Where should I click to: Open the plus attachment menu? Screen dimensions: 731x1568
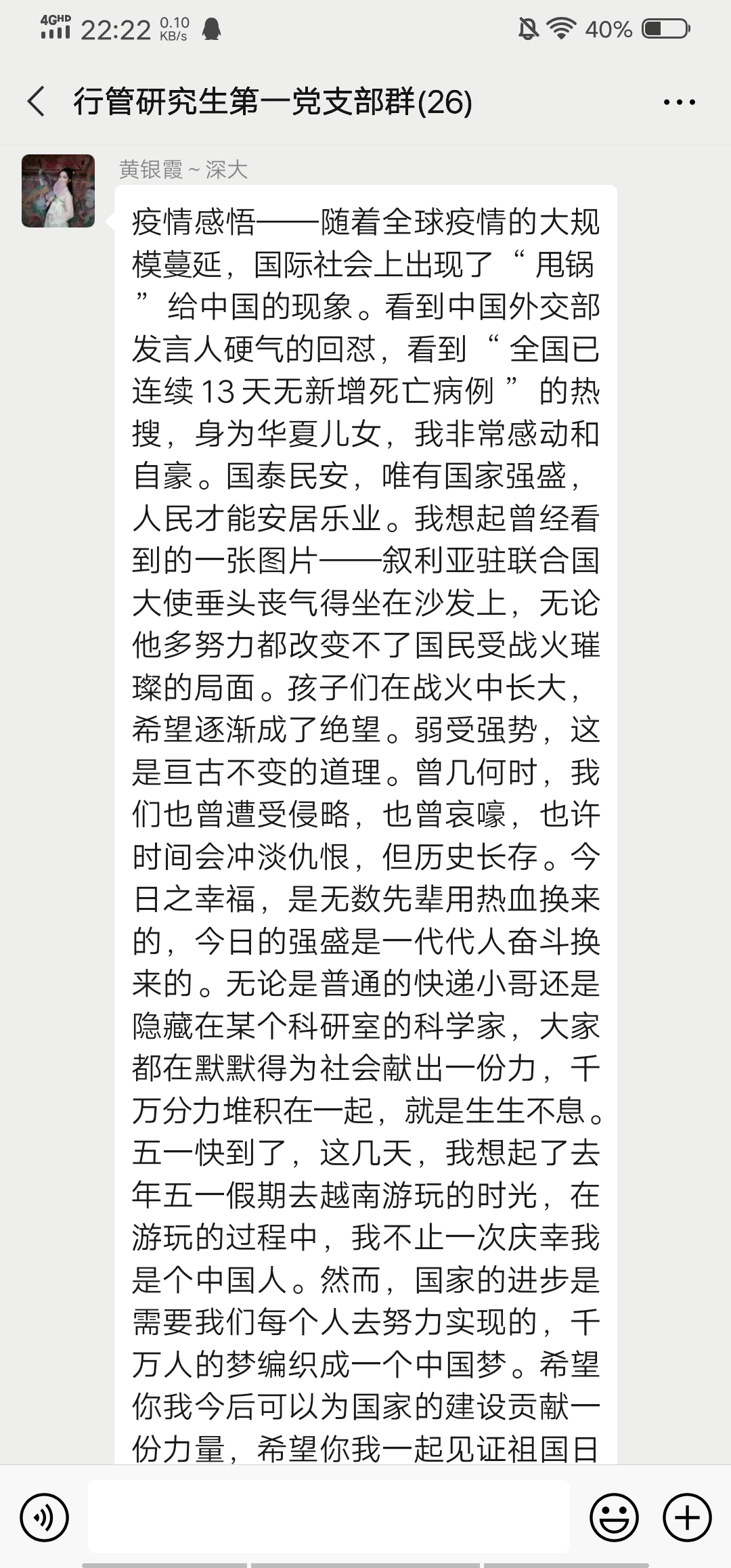(x=686, y=1517)
